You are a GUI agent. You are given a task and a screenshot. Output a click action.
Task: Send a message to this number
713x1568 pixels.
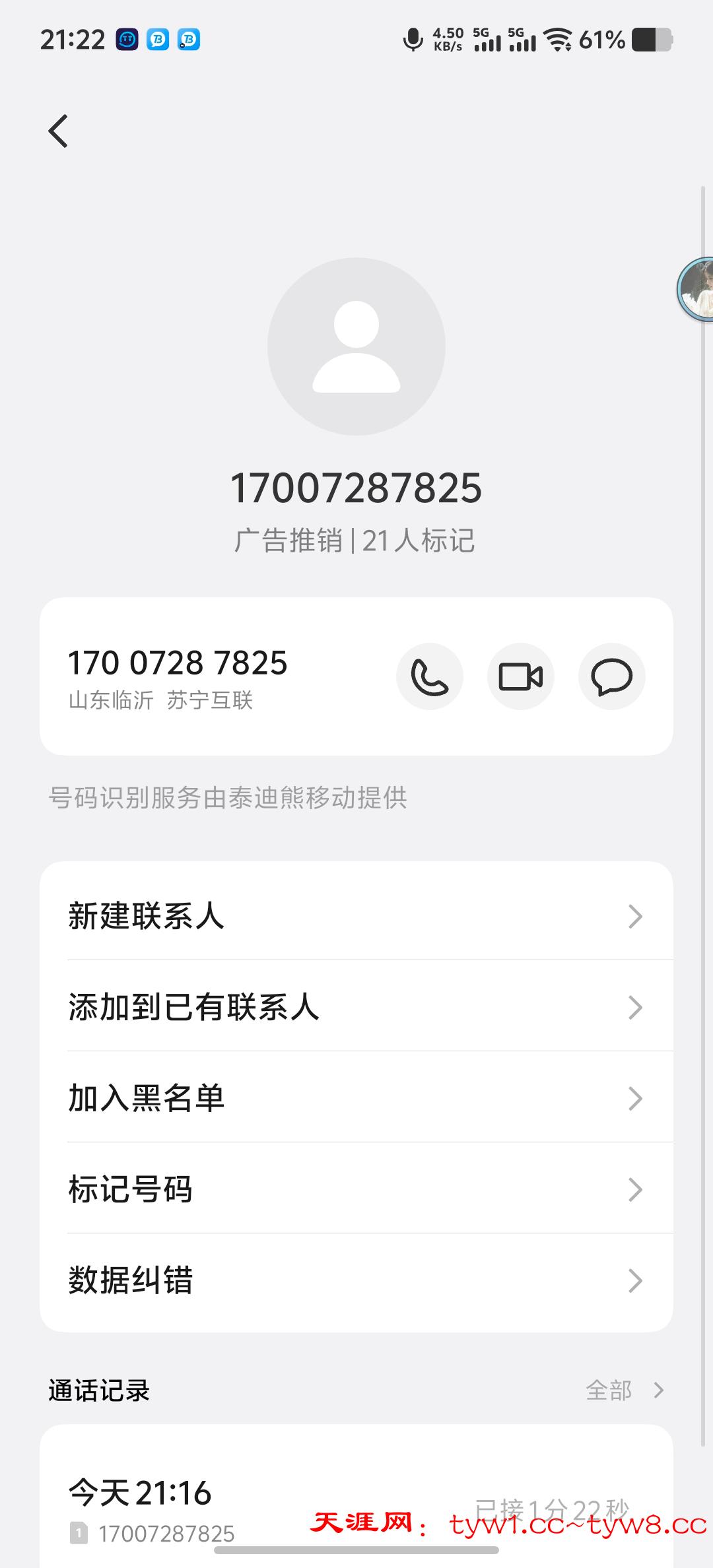[611, 676]
